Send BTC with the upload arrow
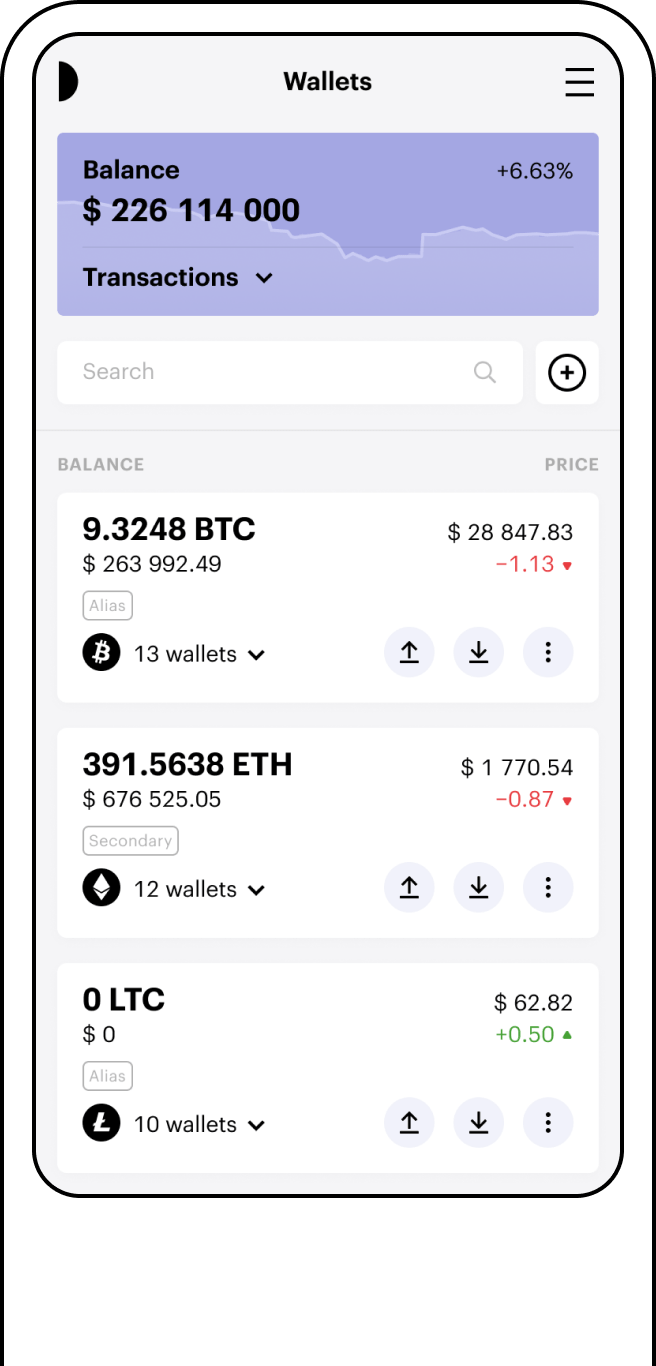This screenshot has width=656, height=1366. click(409, 653)
